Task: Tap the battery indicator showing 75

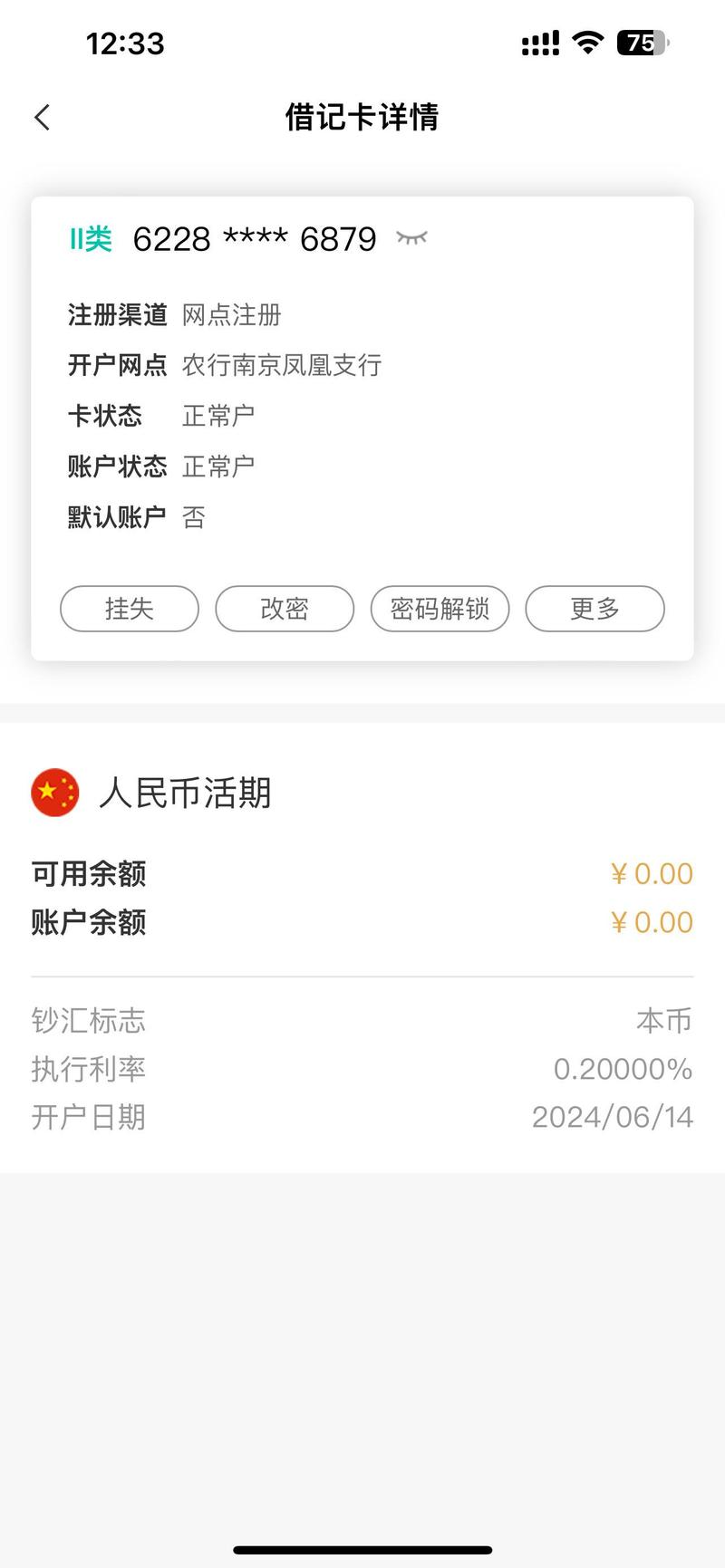Action: 640,43
